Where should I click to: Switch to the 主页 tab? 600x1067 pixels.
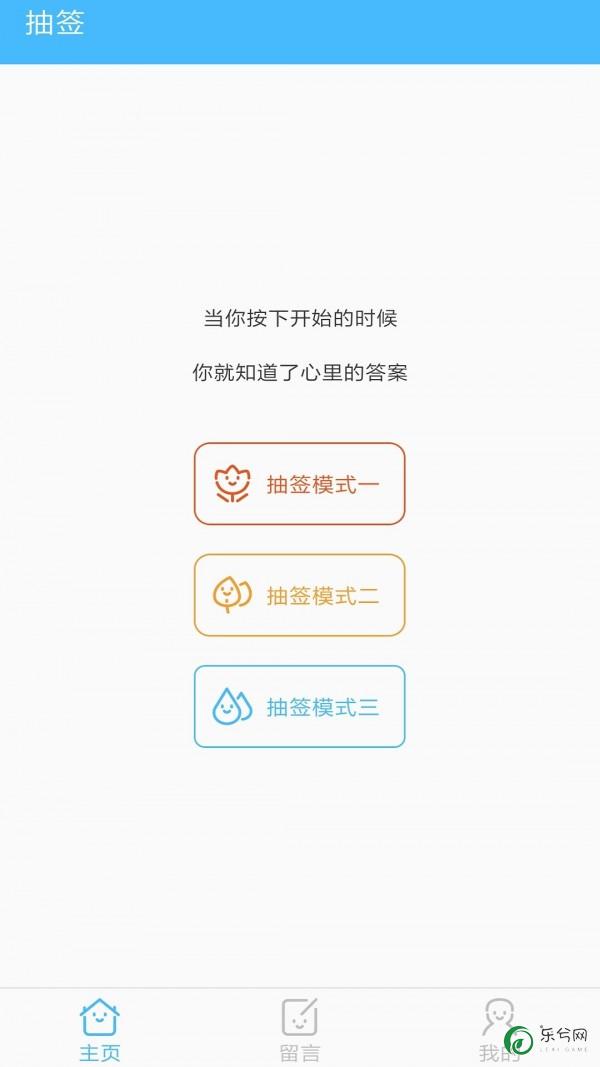99,1030
